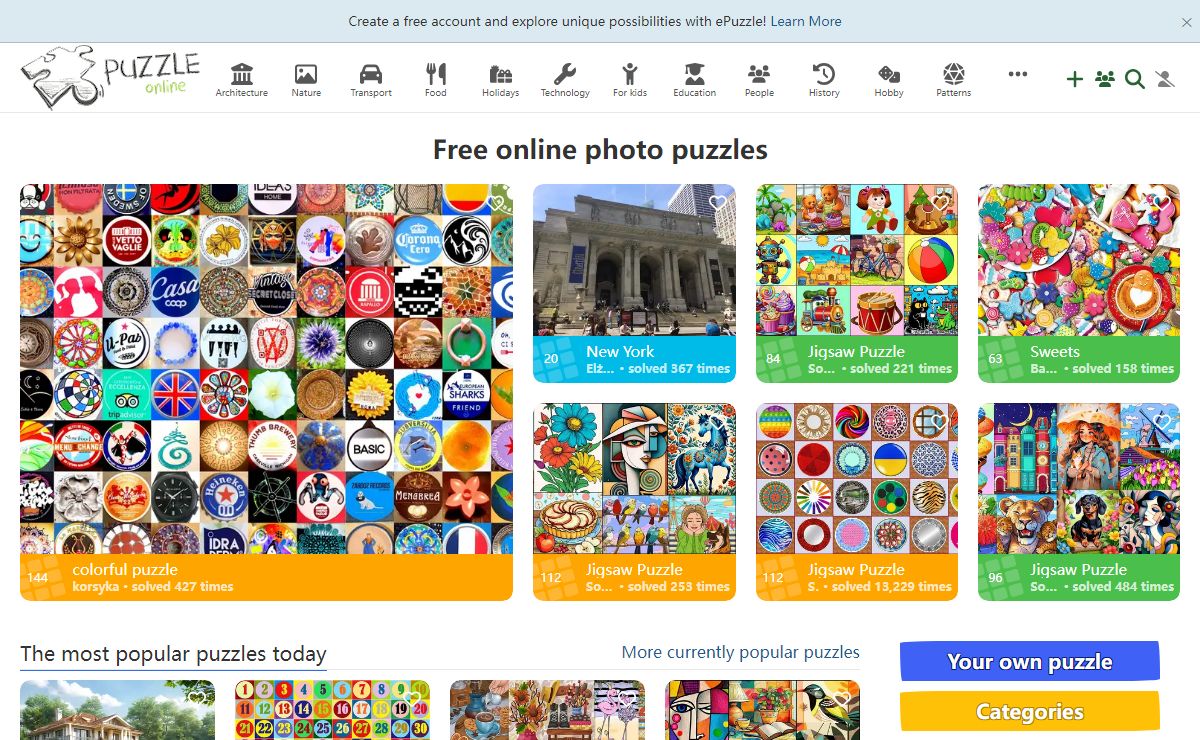
Task: Tap the plus icon to add a puzzle
Action: [1075, 79]
